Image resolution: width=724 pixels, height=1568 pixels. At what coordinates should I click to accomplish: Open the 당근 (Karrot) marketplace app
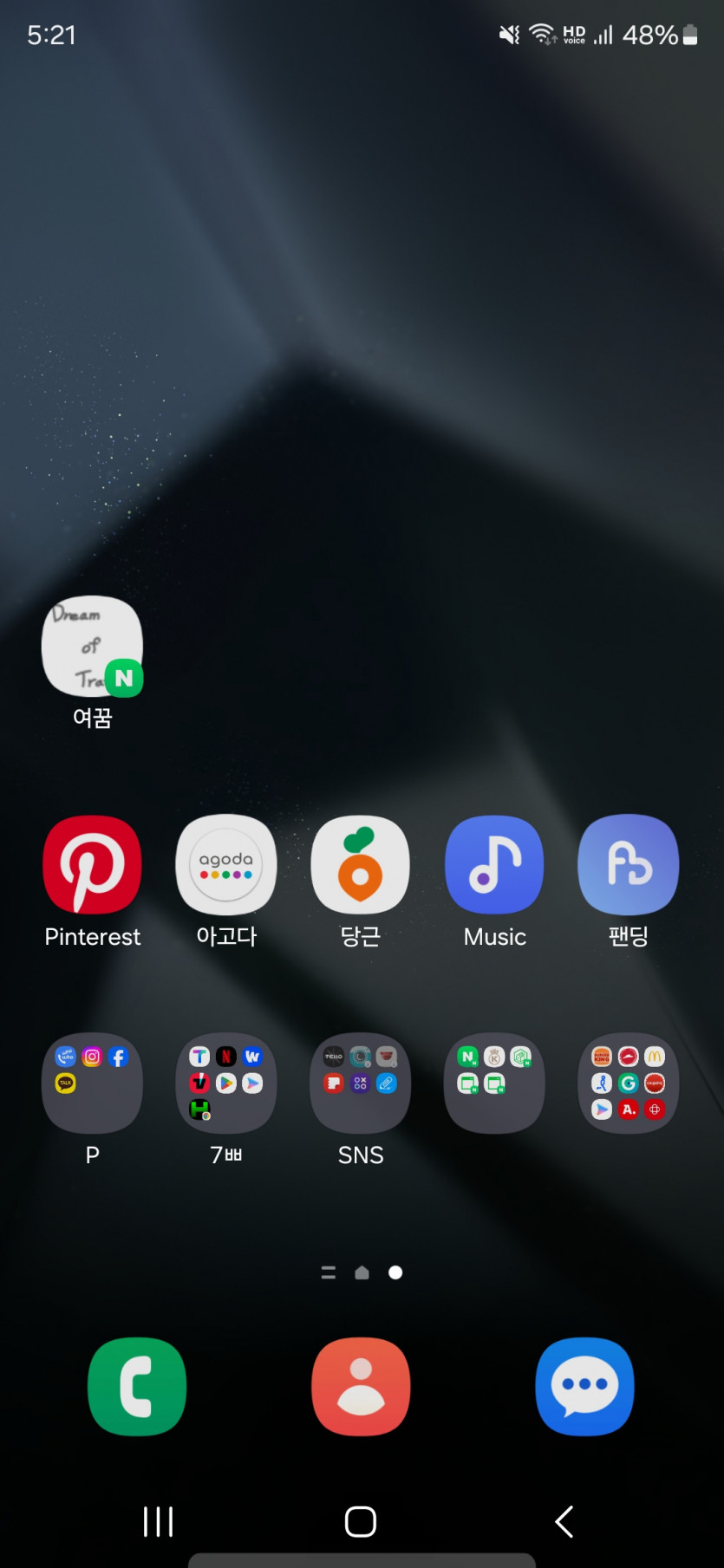[x=360, y=864]
